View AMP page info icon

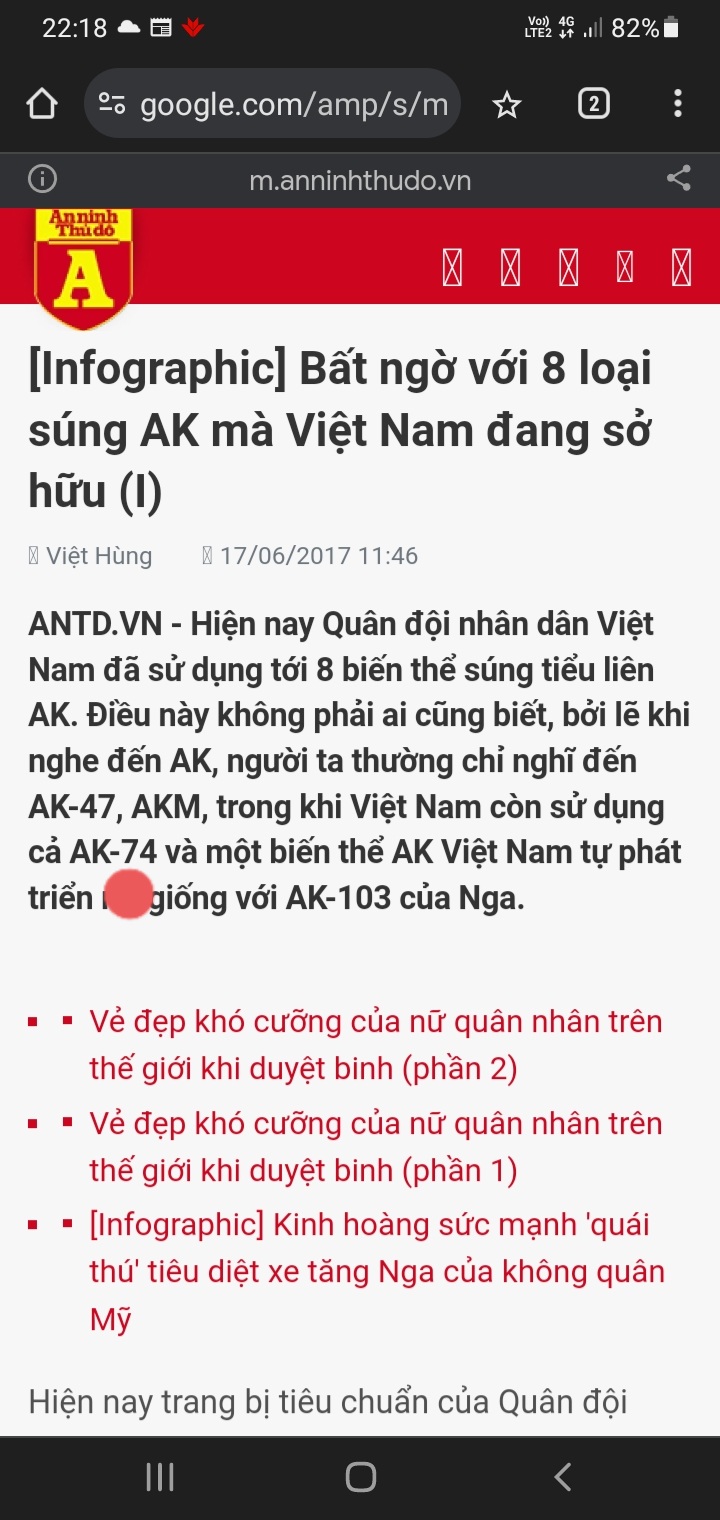coord(42,180)
